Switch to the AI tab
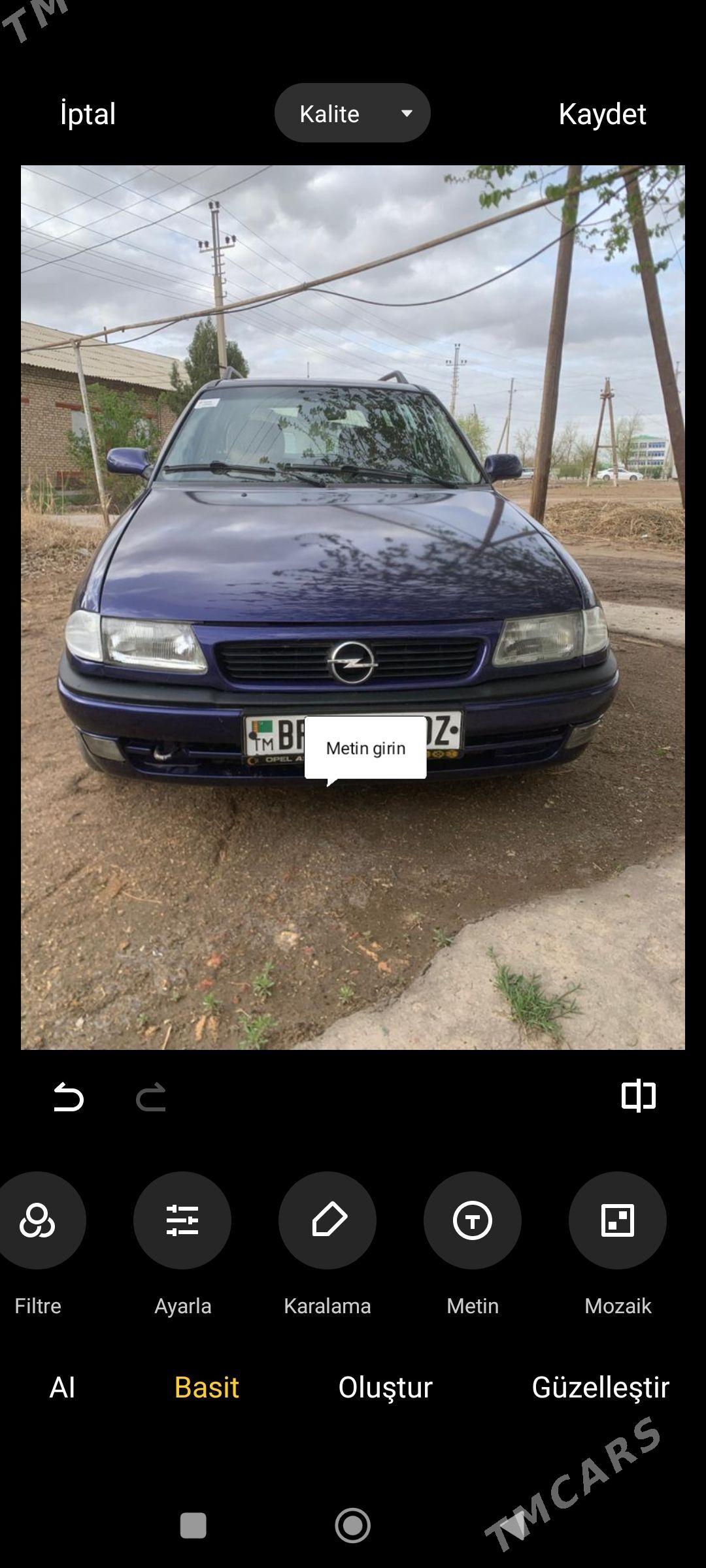706x1568 pixels. coord(62,1387)
